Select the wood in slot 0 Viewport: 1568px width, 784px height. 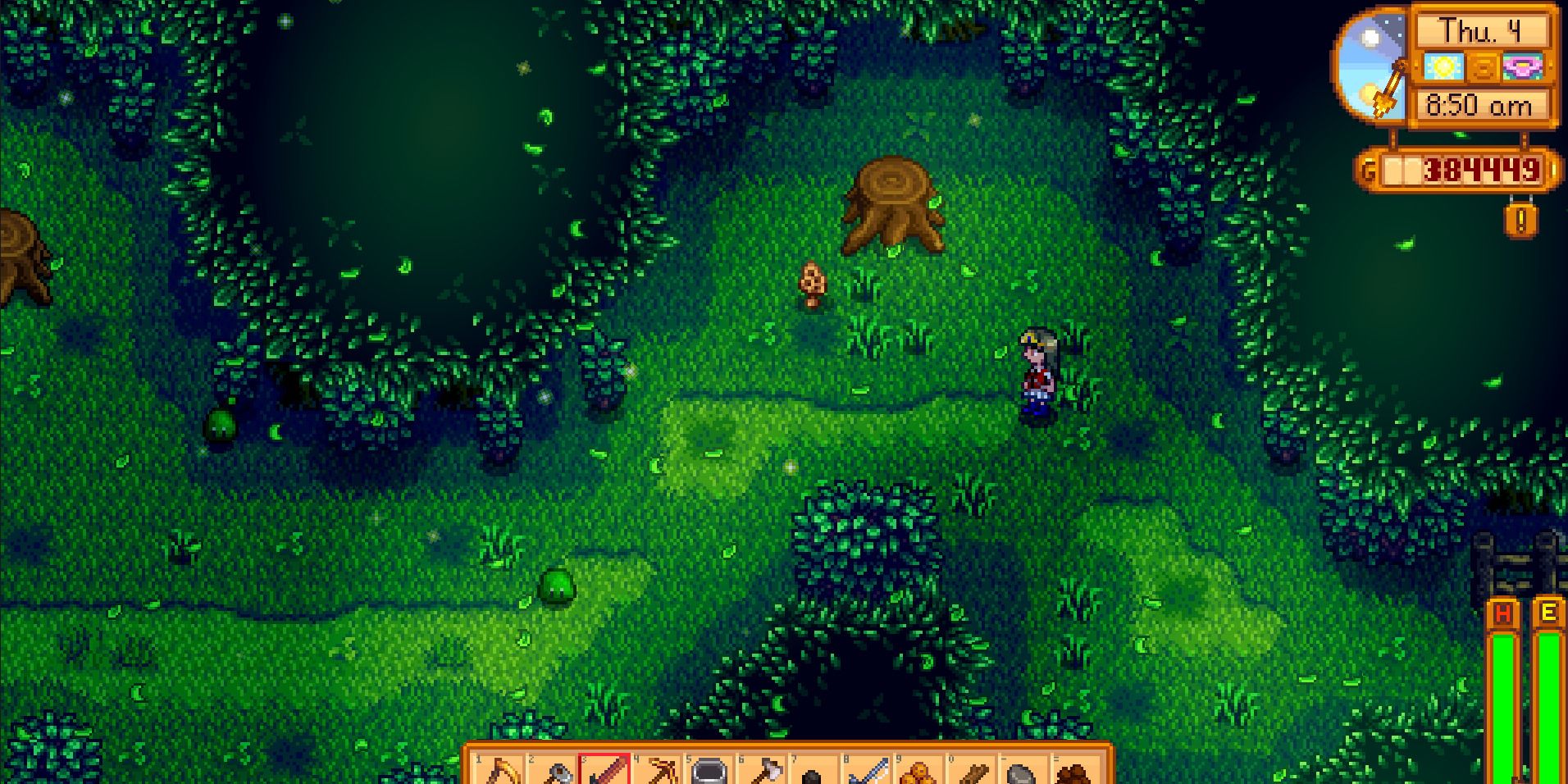click(x=973, y=773)
